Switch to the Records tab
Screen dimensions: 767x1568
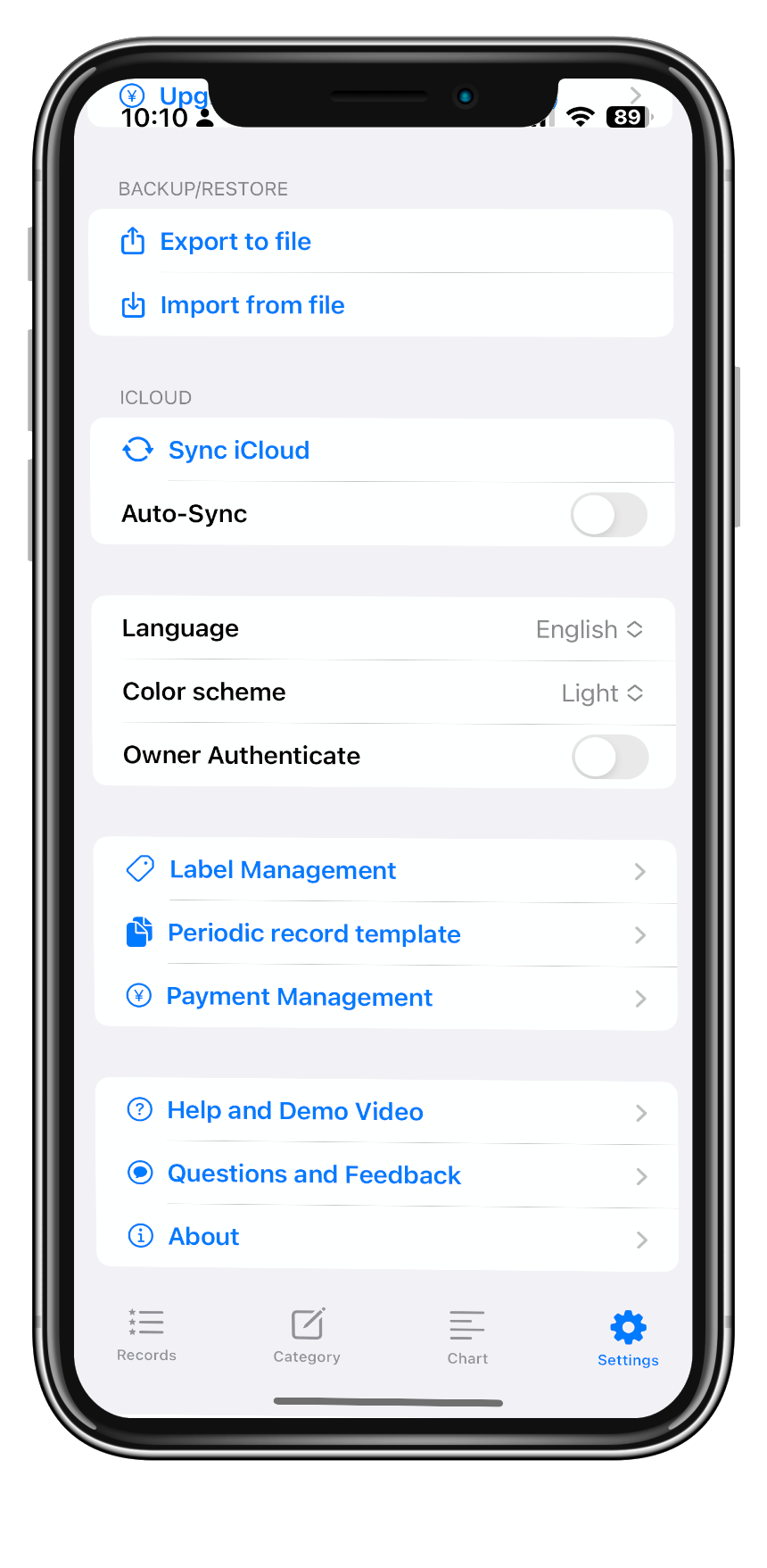[146, 1335]
